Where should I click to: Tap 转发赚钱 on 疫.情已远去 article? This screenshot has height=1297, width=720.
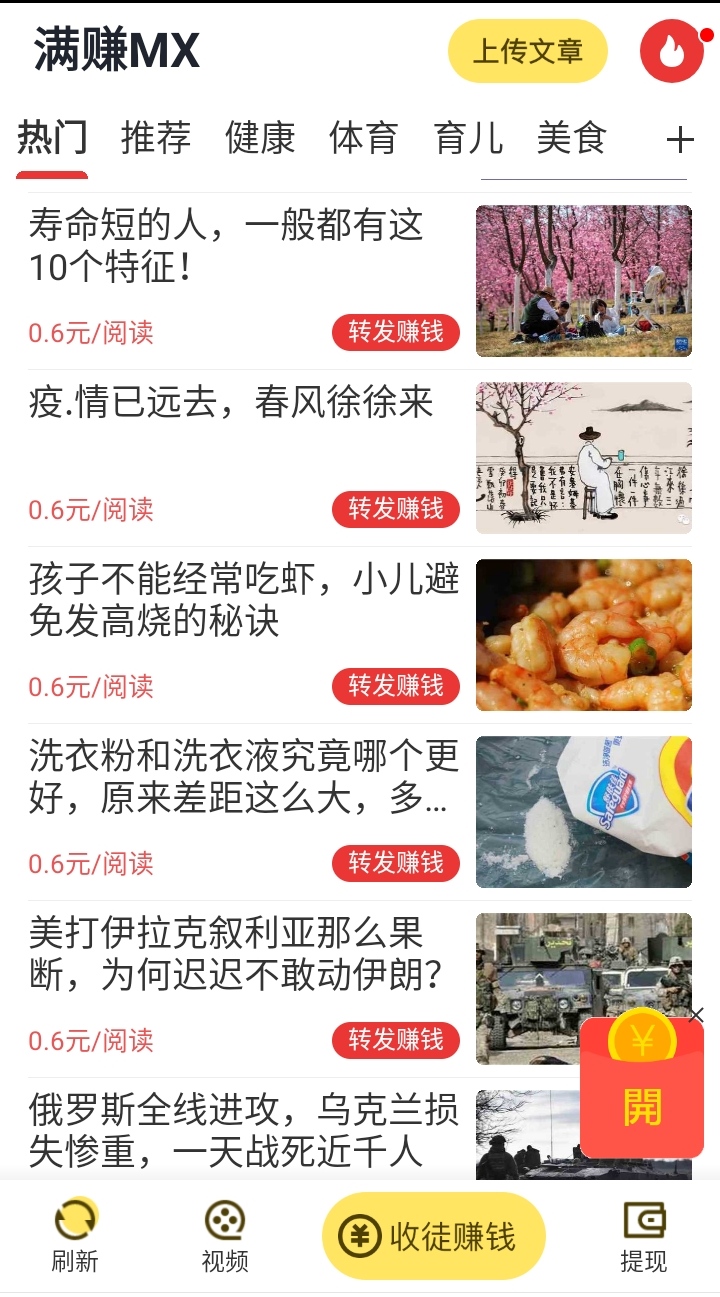(x=396, y=509)
